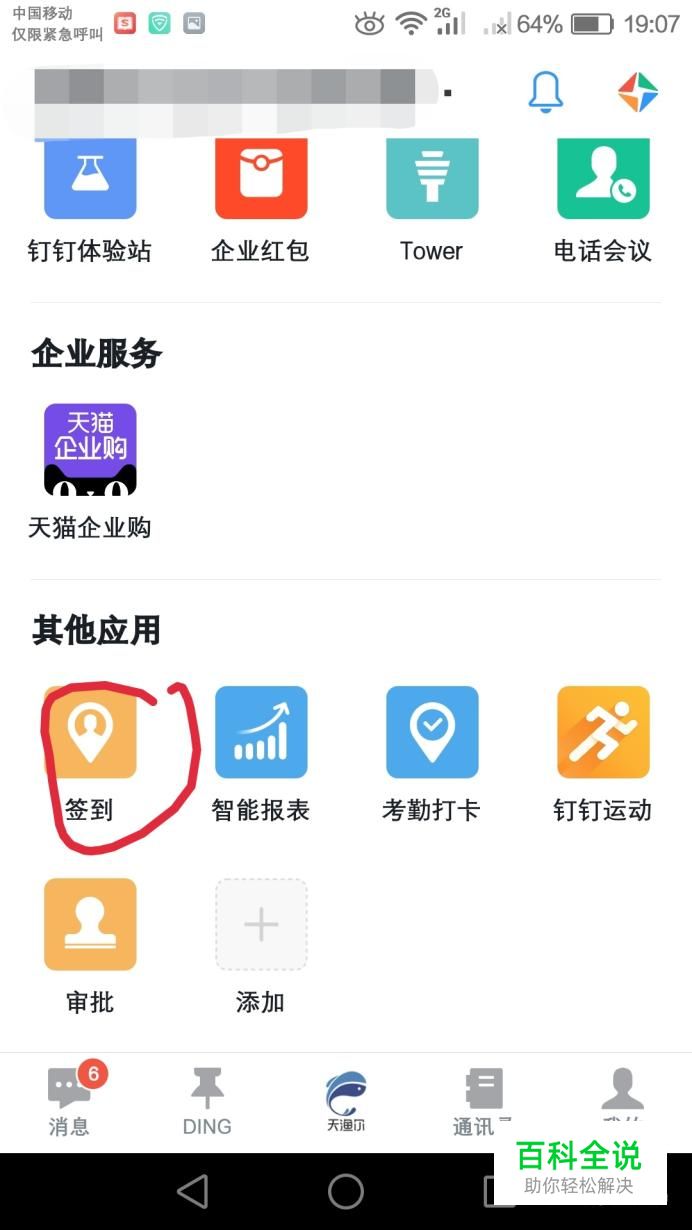Switch to the 通讯录 contacts tab

tap(483, 1102)
